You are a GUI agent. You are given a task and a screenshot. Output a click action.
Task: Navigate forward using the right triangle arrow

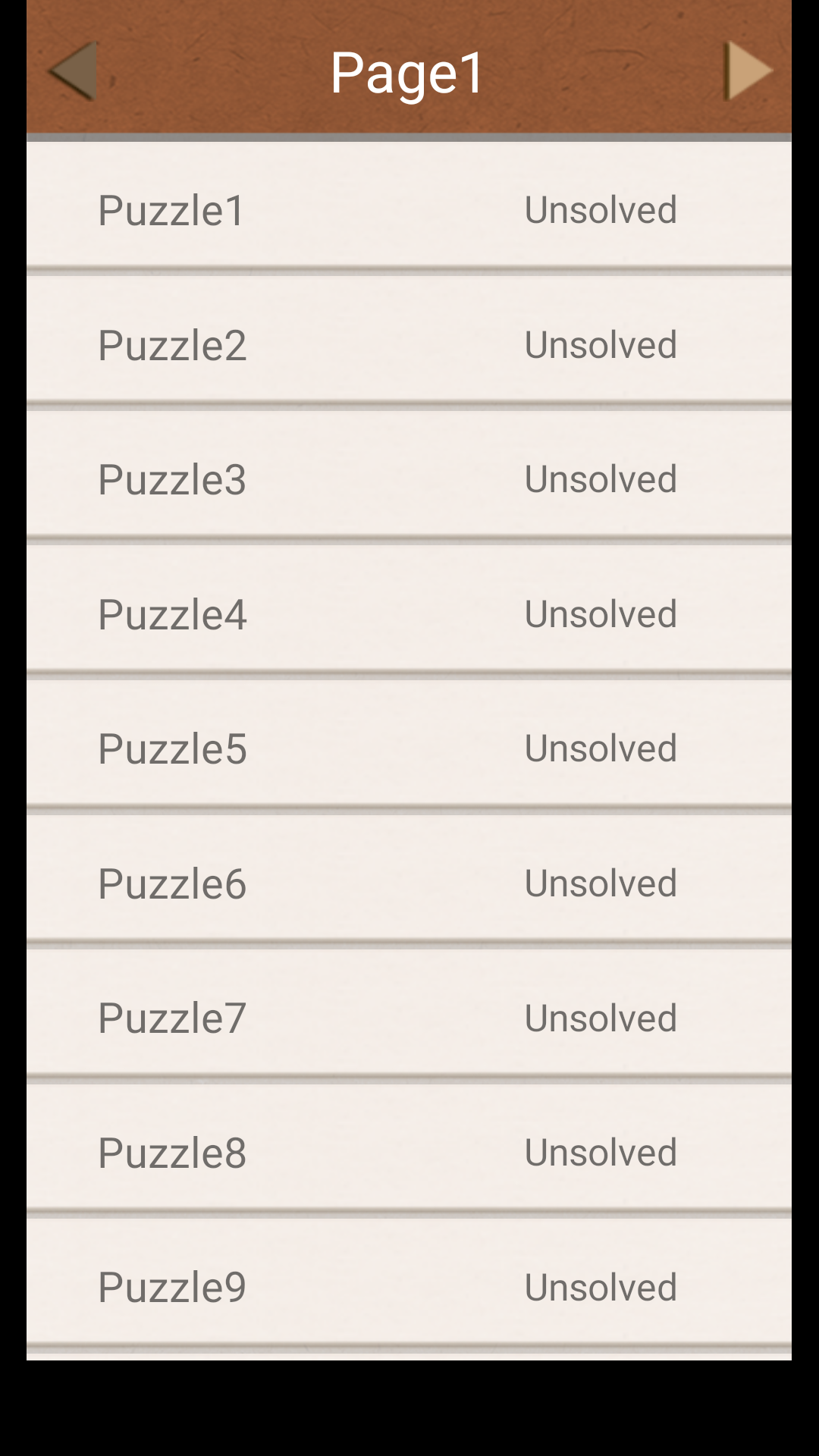pyautogui.click(x=747, y=72)
